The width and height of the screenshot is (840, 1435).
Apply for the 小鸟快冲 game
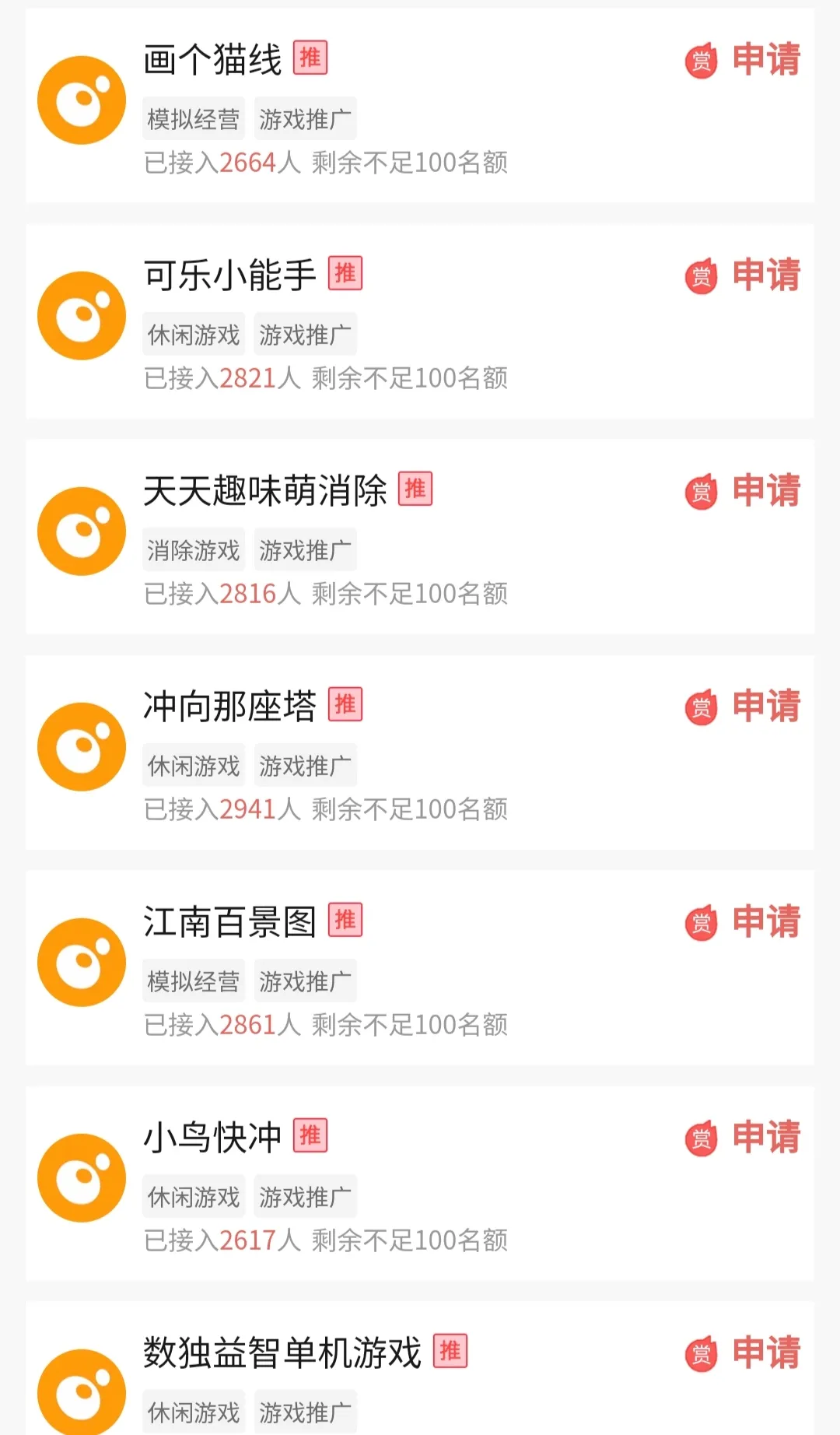(x=766, y=1138)
